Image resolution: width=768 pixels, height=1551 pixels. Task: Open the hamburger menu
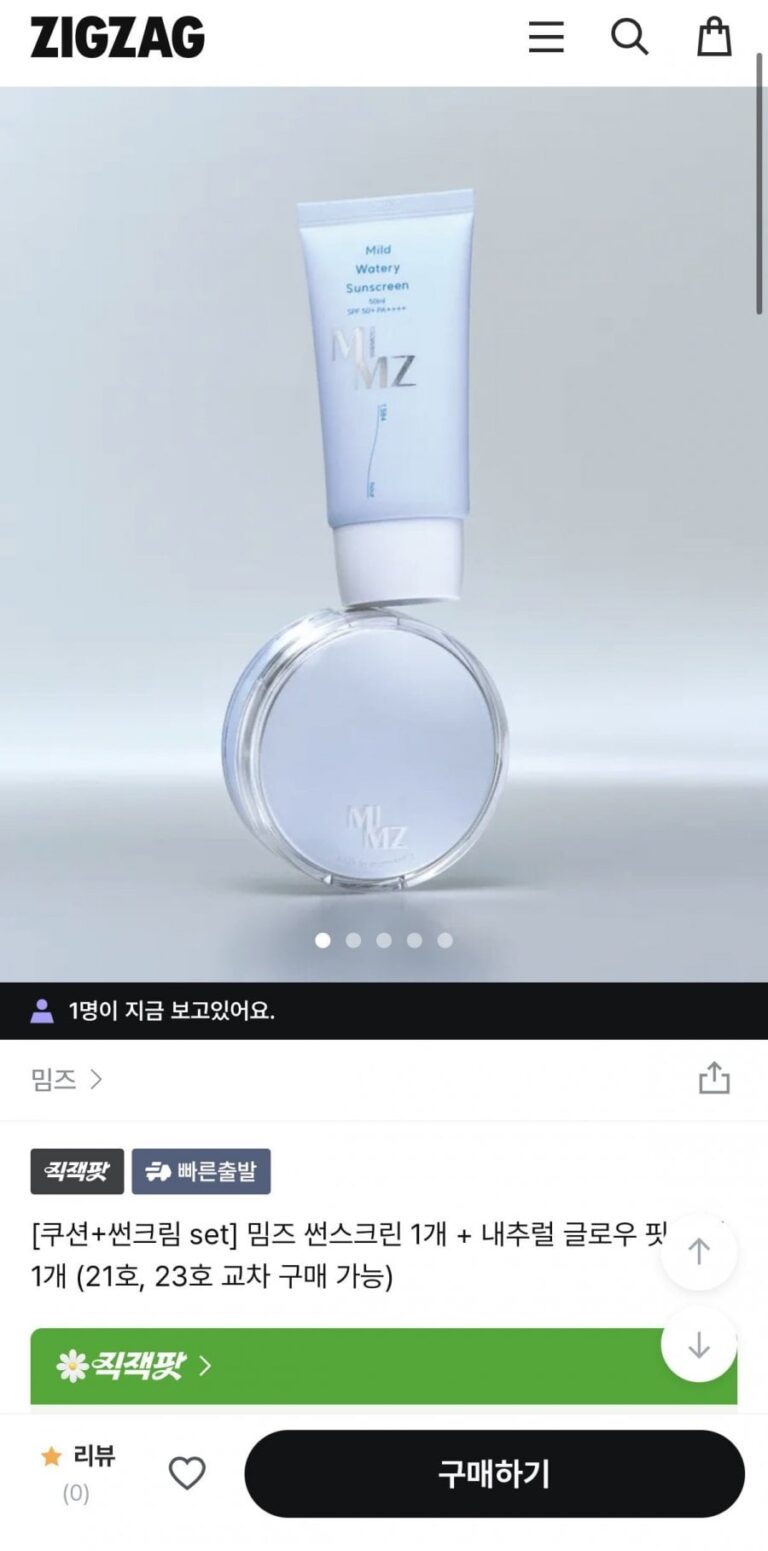click(x=546, y=38)
